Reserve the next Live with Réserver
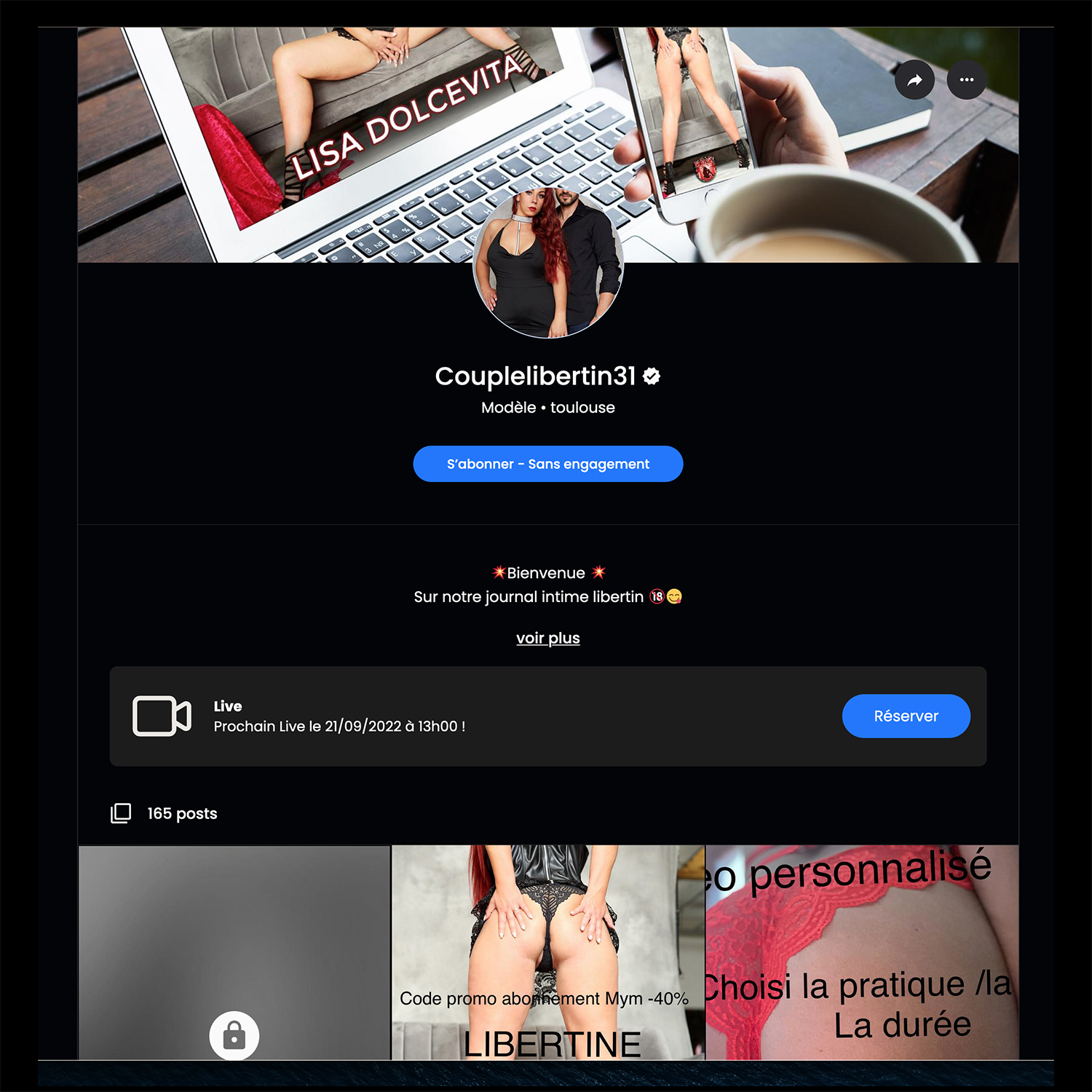Image resolution: width=1092 pixels, height=1092 pixels. (x=906, y=716)
